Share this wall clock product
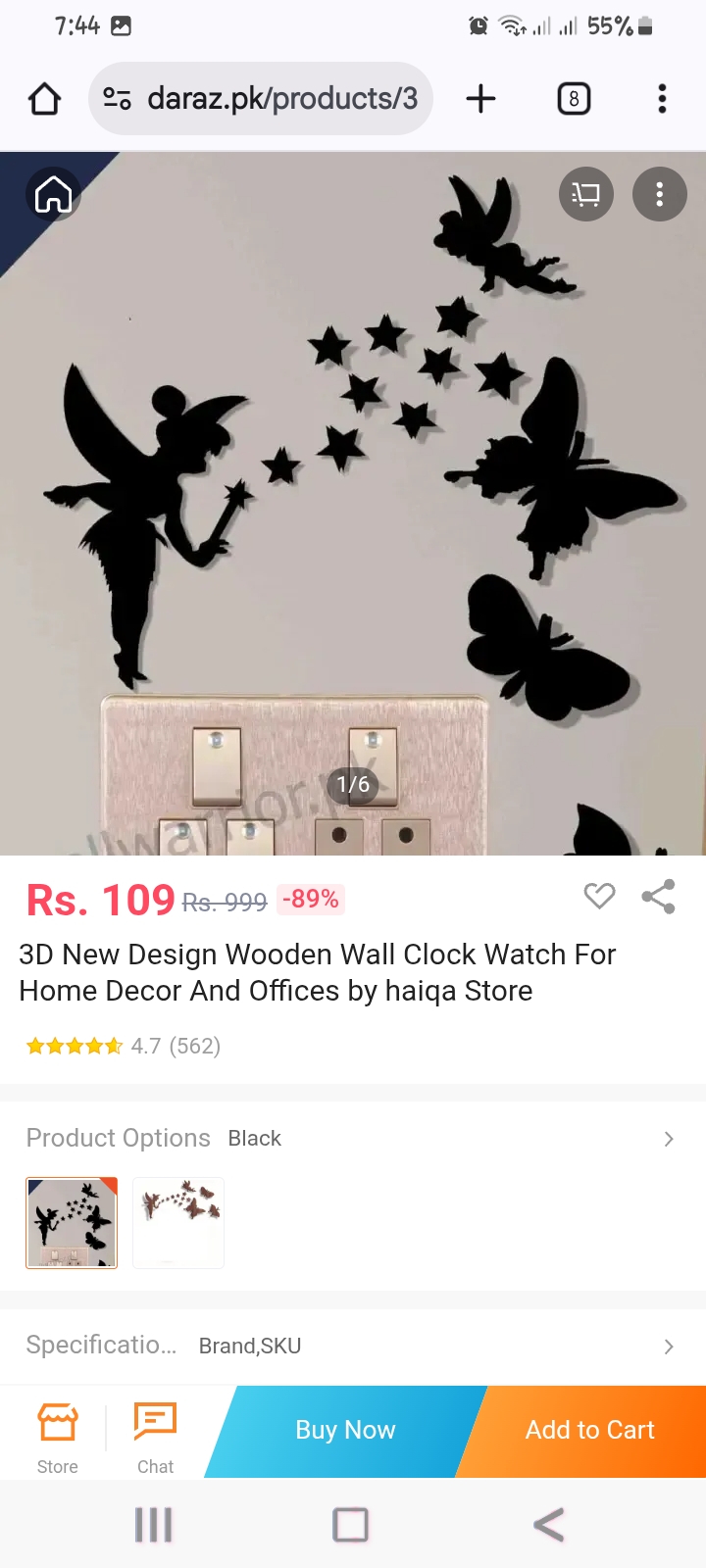706x1568 pixels. tap(658, 896)
